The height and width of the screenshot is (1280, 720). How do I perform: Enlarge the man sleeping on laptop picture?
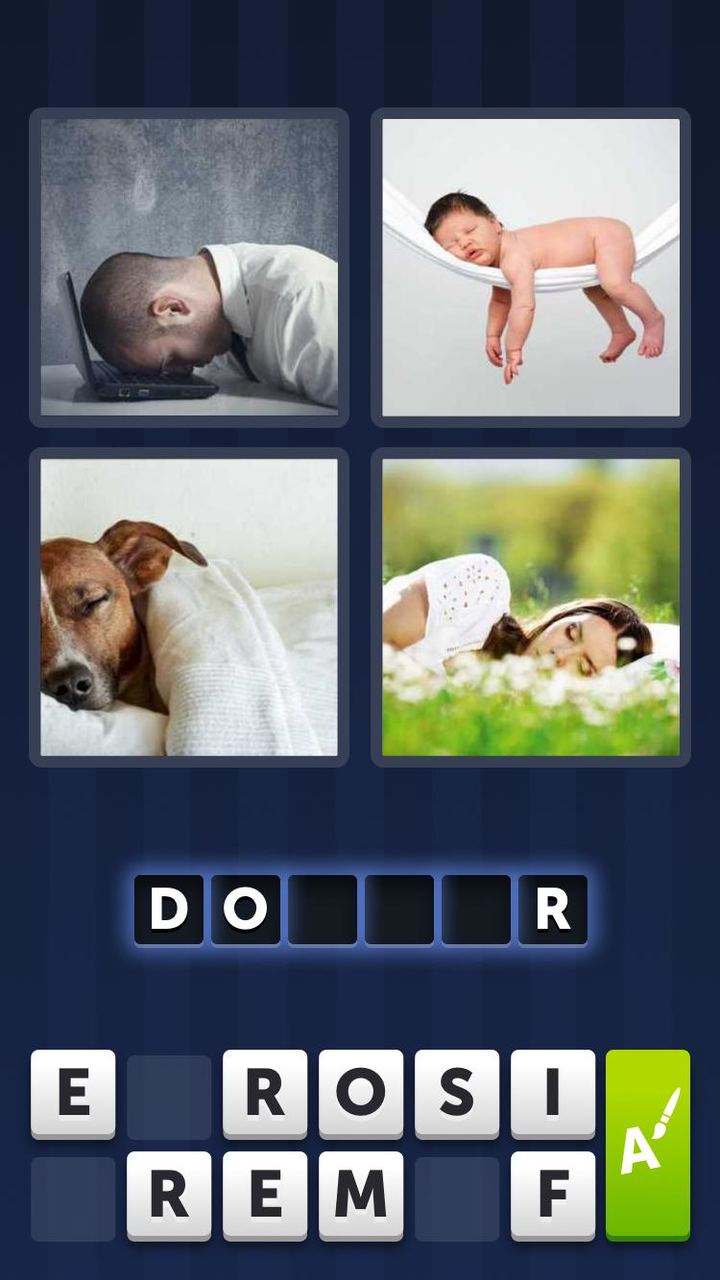pos(189,267)
